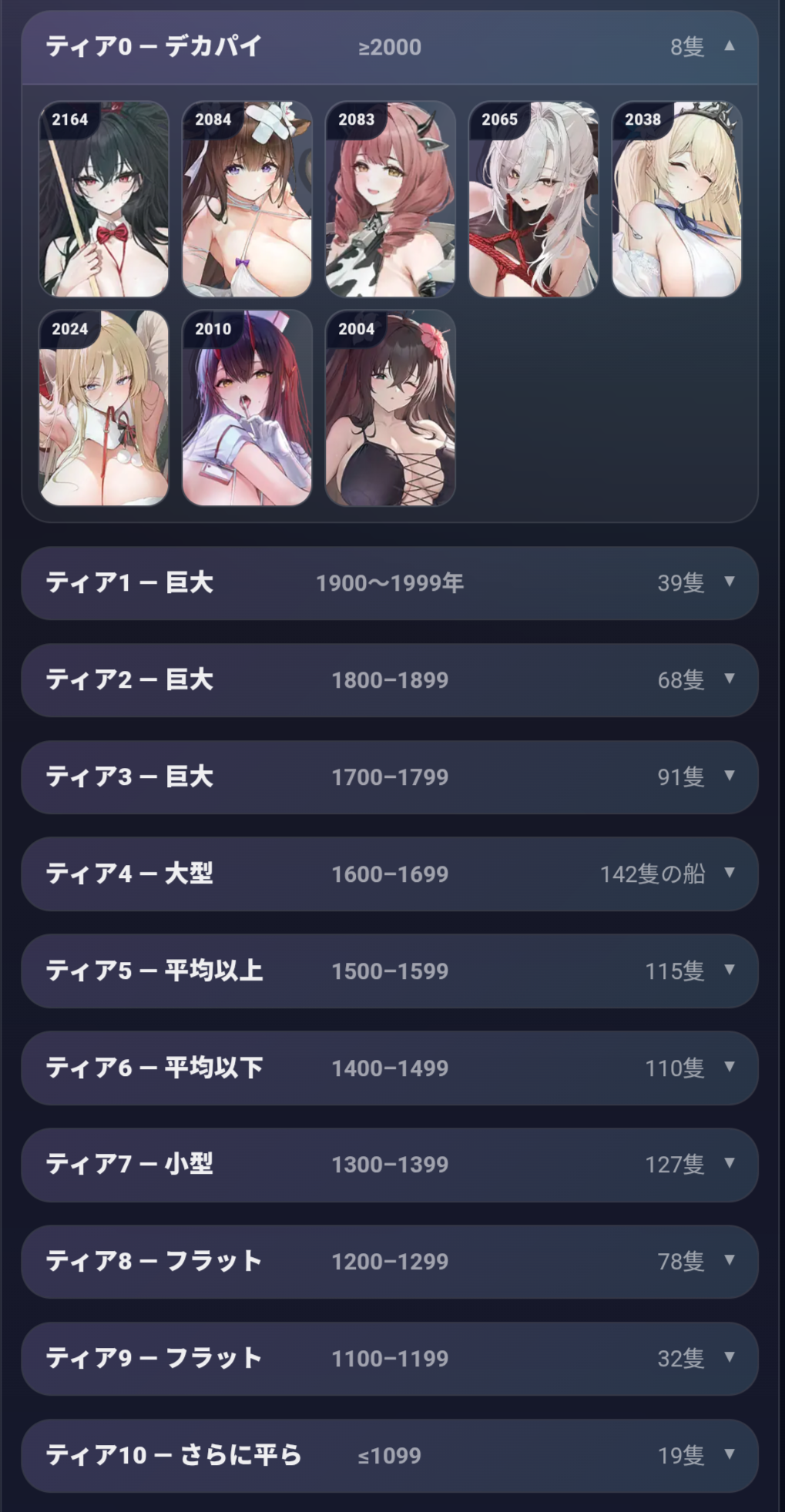View the card scored 2004
785x1512 pixels.
coord(390,408)
